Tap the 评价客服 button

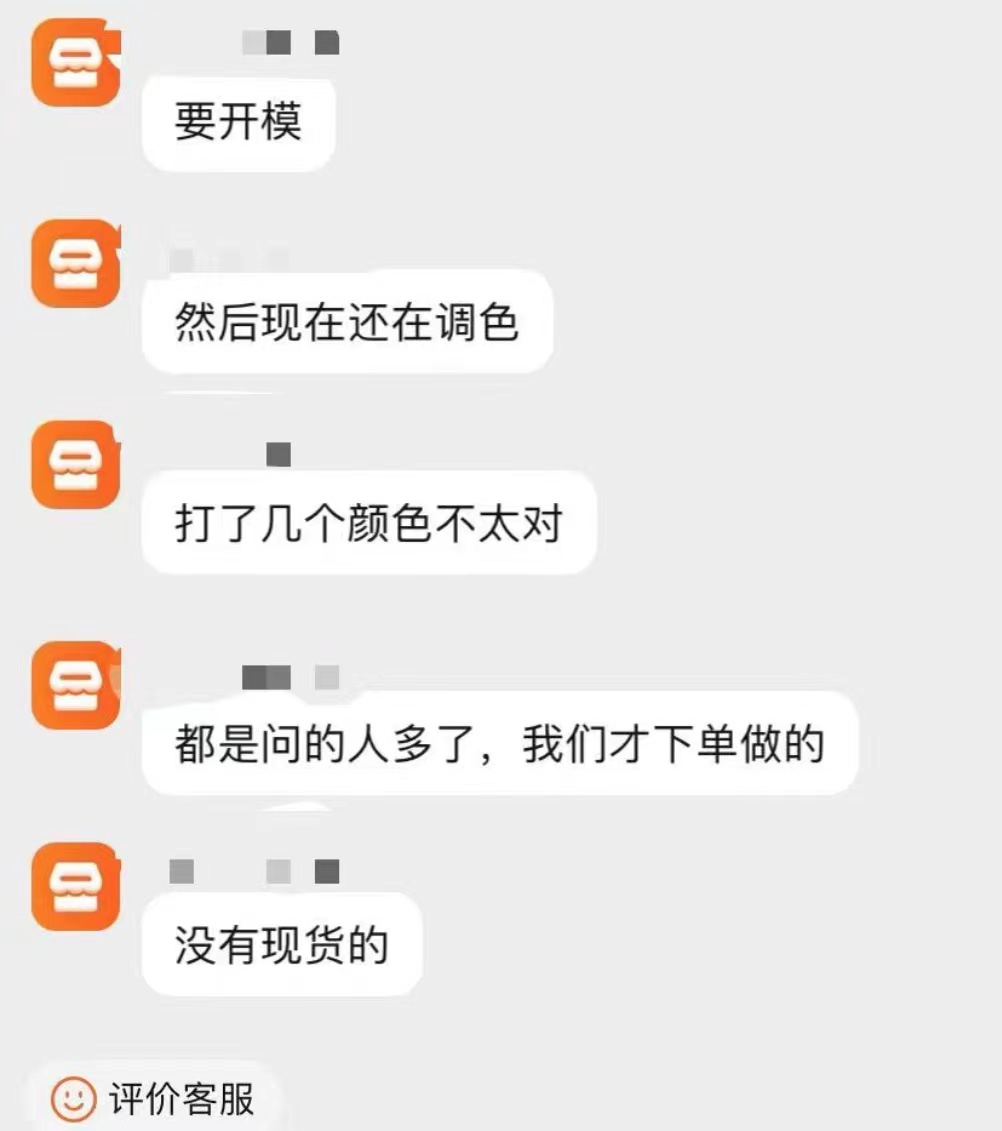coord(155,1099)
